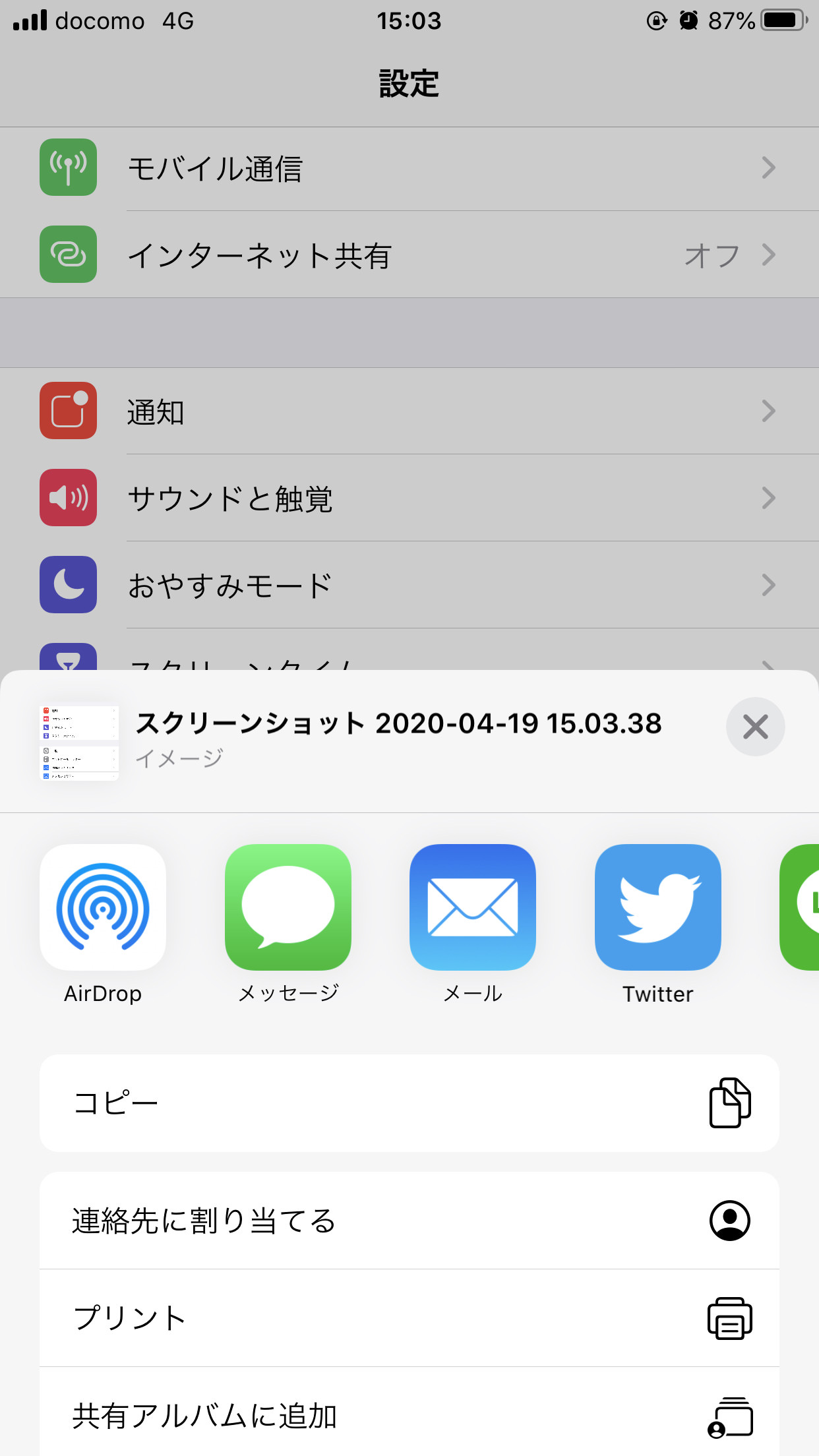Viewport: 819px width, 1456px height.
Task: Share the screenshot via AirDrop
Action: [x=103, y=907]
